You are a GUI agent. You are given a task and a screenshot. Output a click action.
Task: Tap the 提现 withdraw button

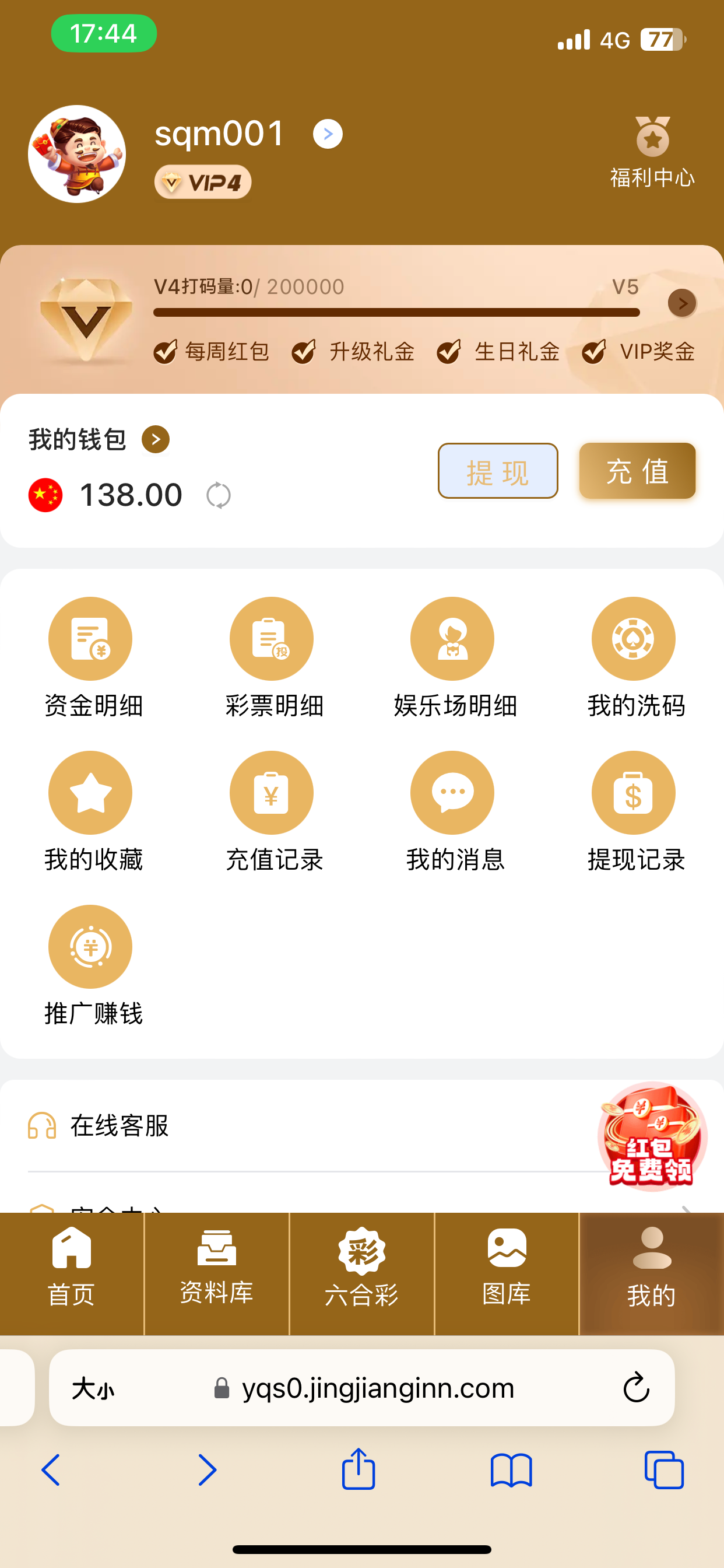pyautogui.click(x=498, y=471)
